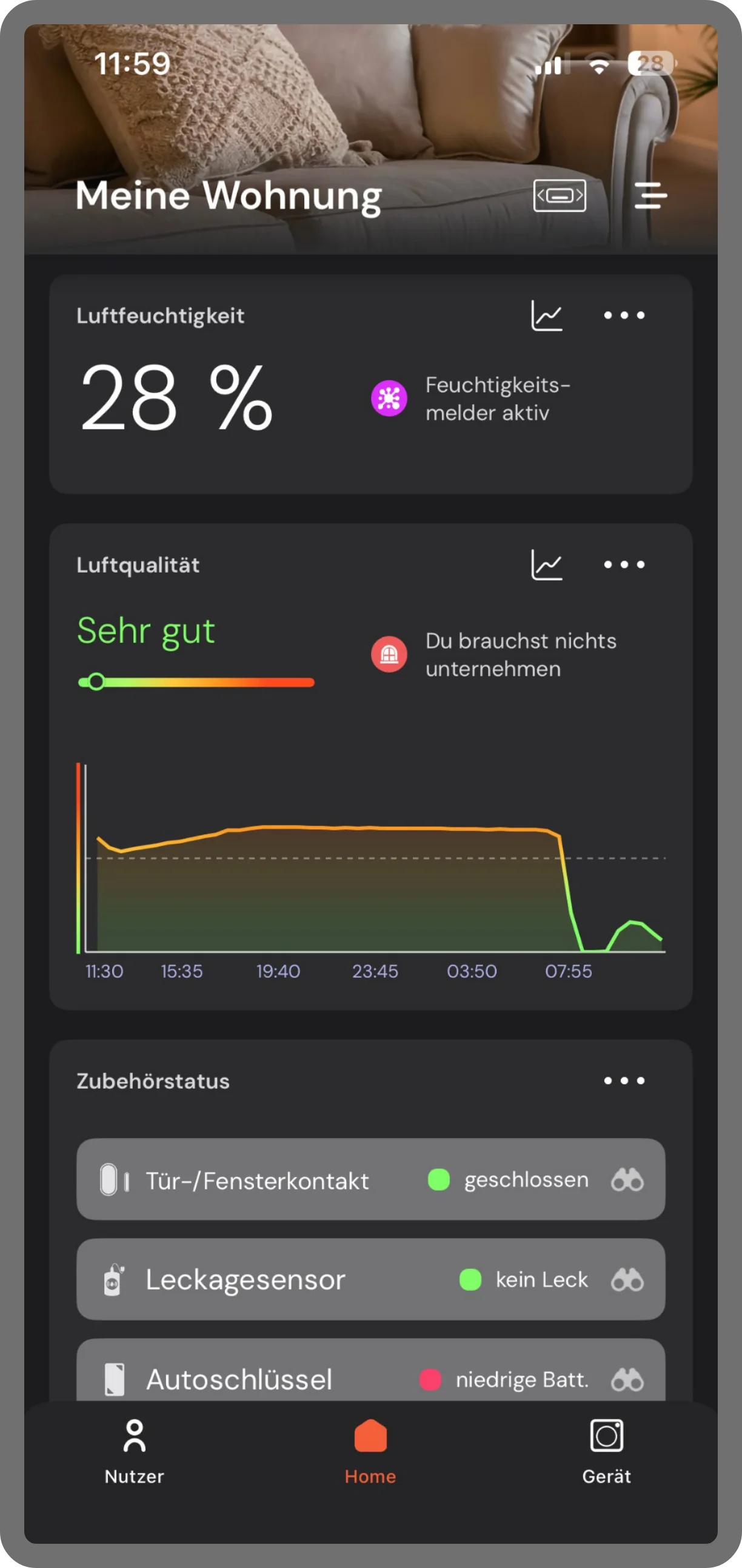The height and width of the screenshot is (1568, 742).
Task: Switch to the Gerät tab
Action: tap(606, 1452)
